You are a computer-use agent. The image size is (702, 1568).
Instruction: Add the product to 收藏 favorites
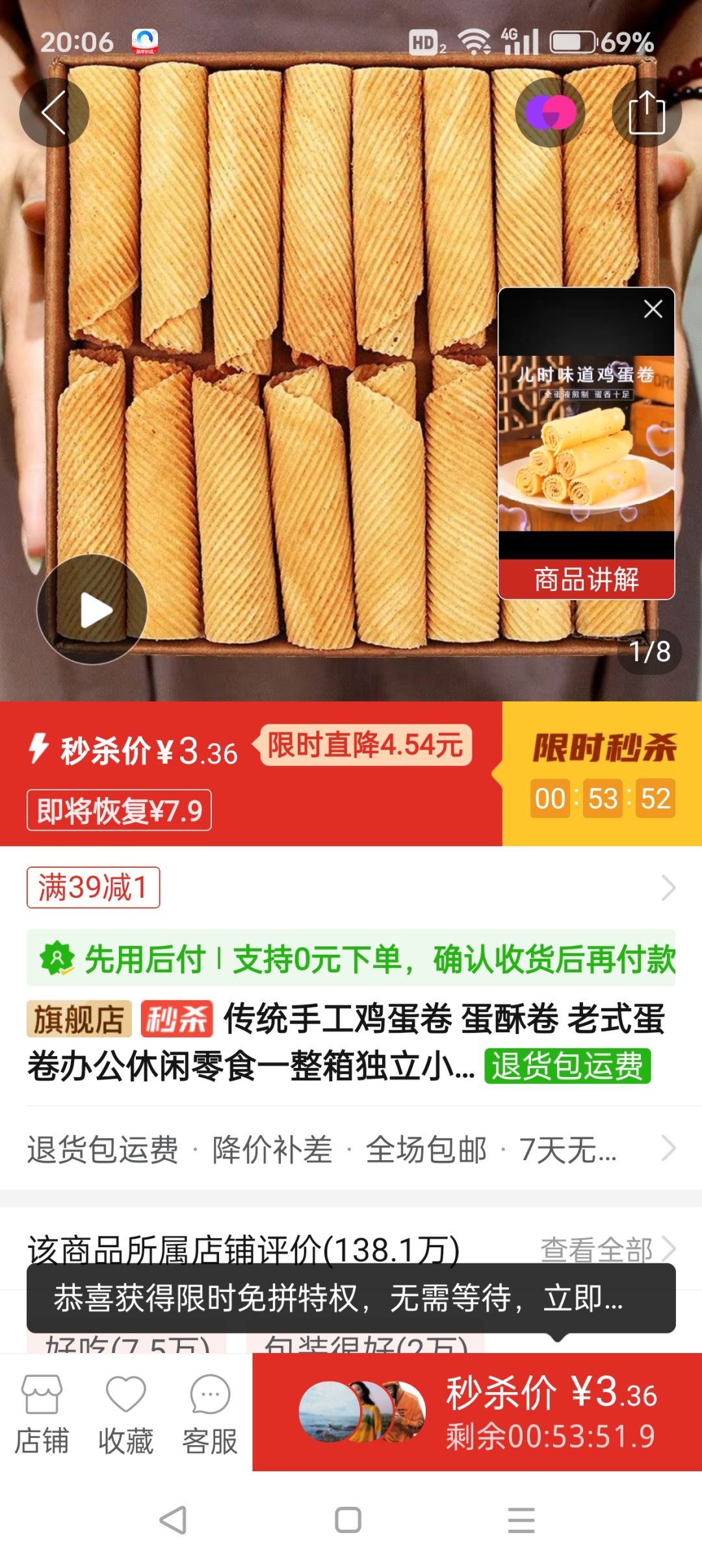(x=125, y=1415)
